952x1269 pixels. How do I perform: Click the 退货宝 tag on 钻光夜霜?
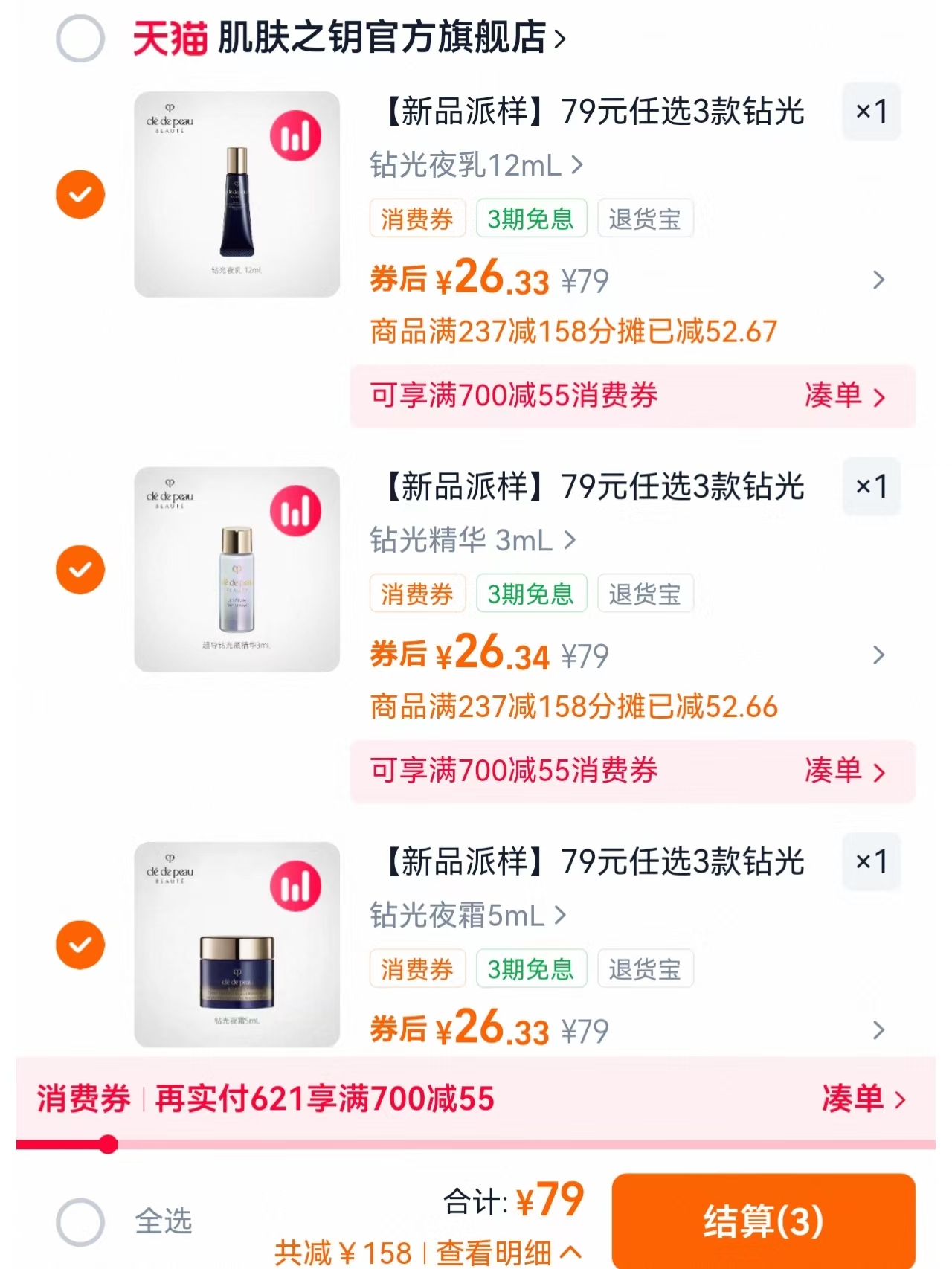[644, 968]
